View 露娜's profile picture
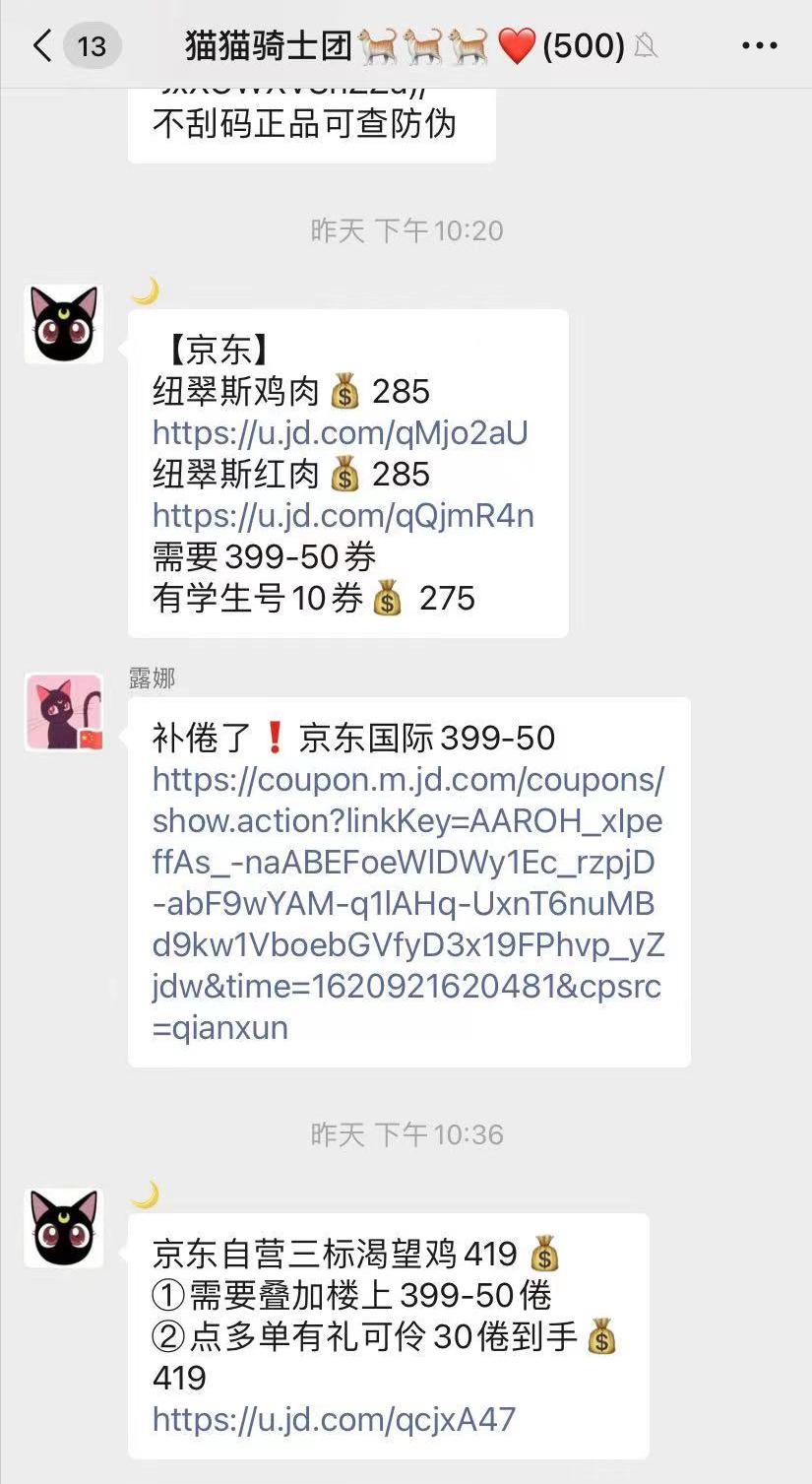 tap(64, 712)
